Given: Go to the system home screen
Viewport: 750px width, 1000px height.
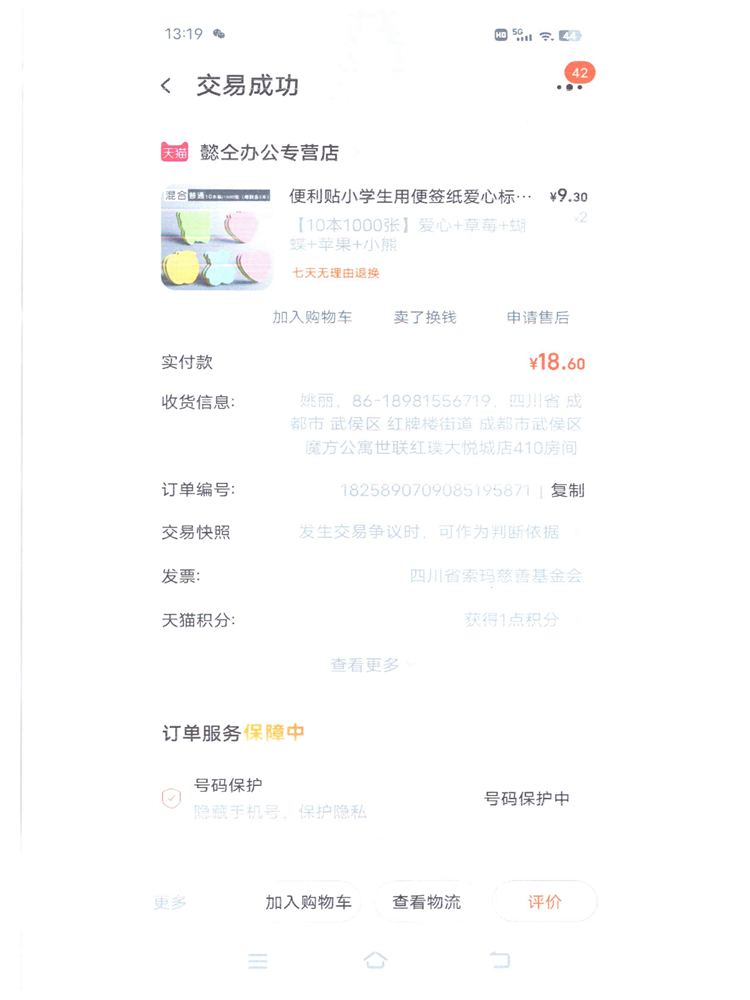Looking at the screenshot, I should [375, 961].
